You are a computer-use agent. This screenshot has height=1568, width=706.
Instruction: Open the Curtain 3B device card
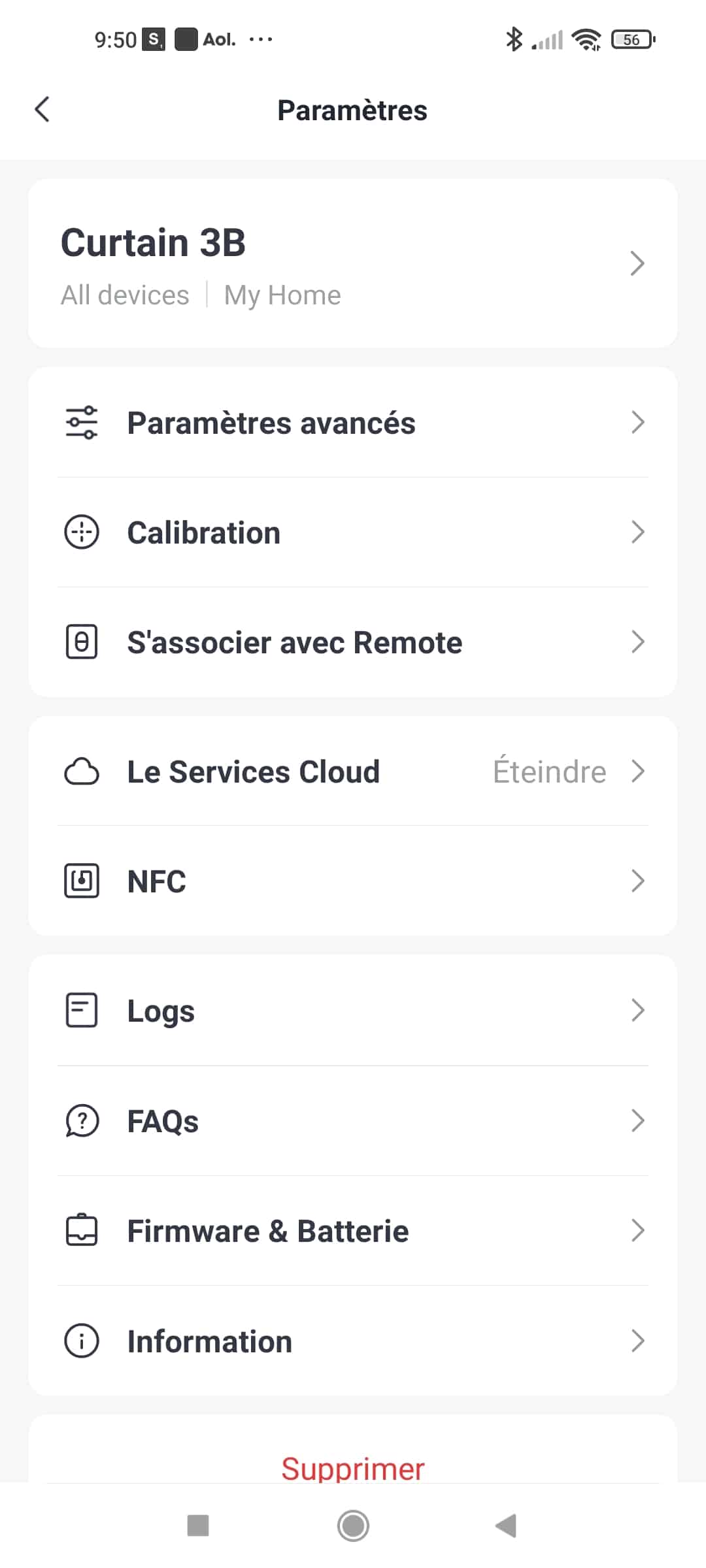353,263
